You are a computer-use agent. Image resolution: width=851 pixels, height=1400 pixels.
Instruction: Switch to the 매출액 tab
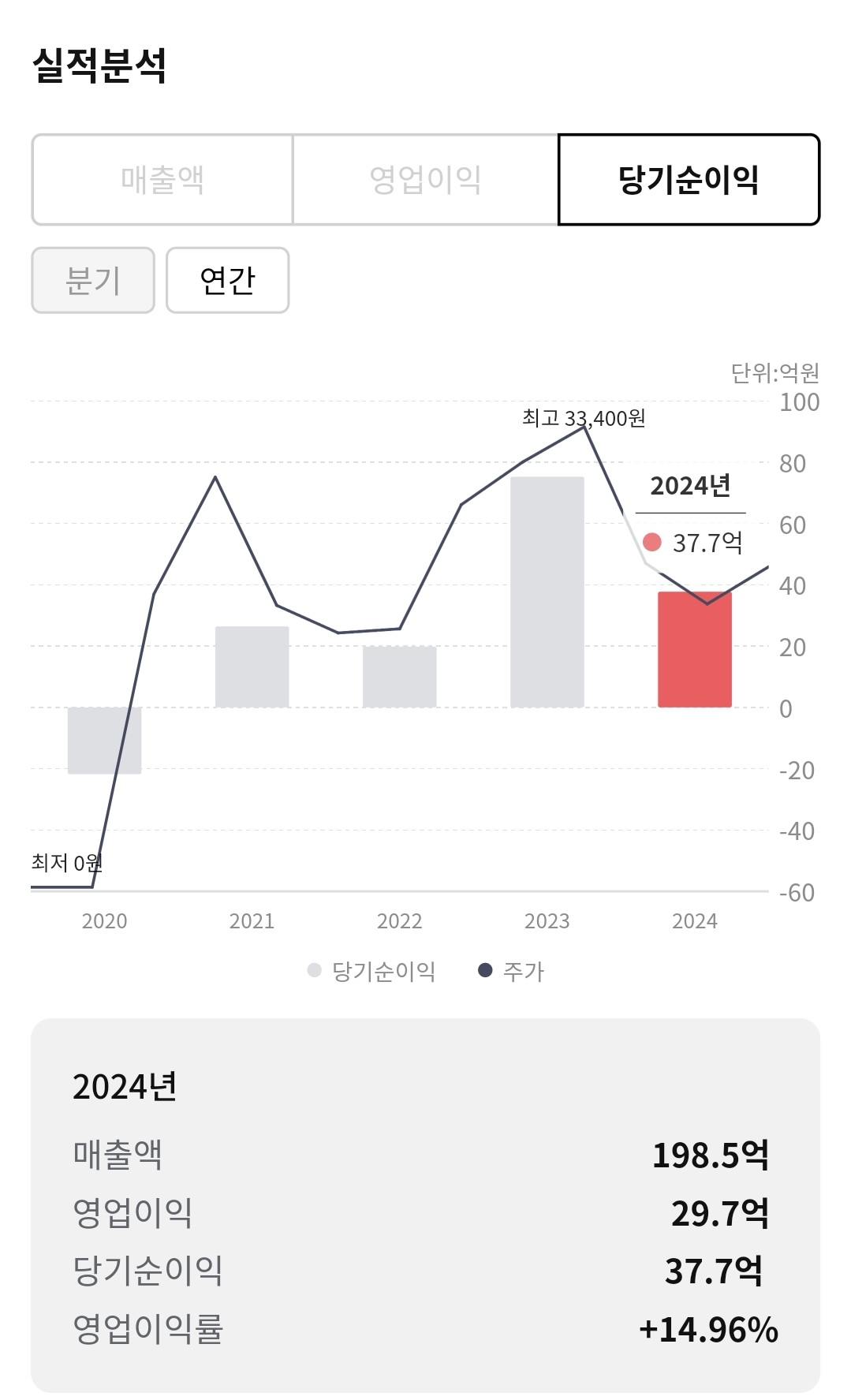162,180
